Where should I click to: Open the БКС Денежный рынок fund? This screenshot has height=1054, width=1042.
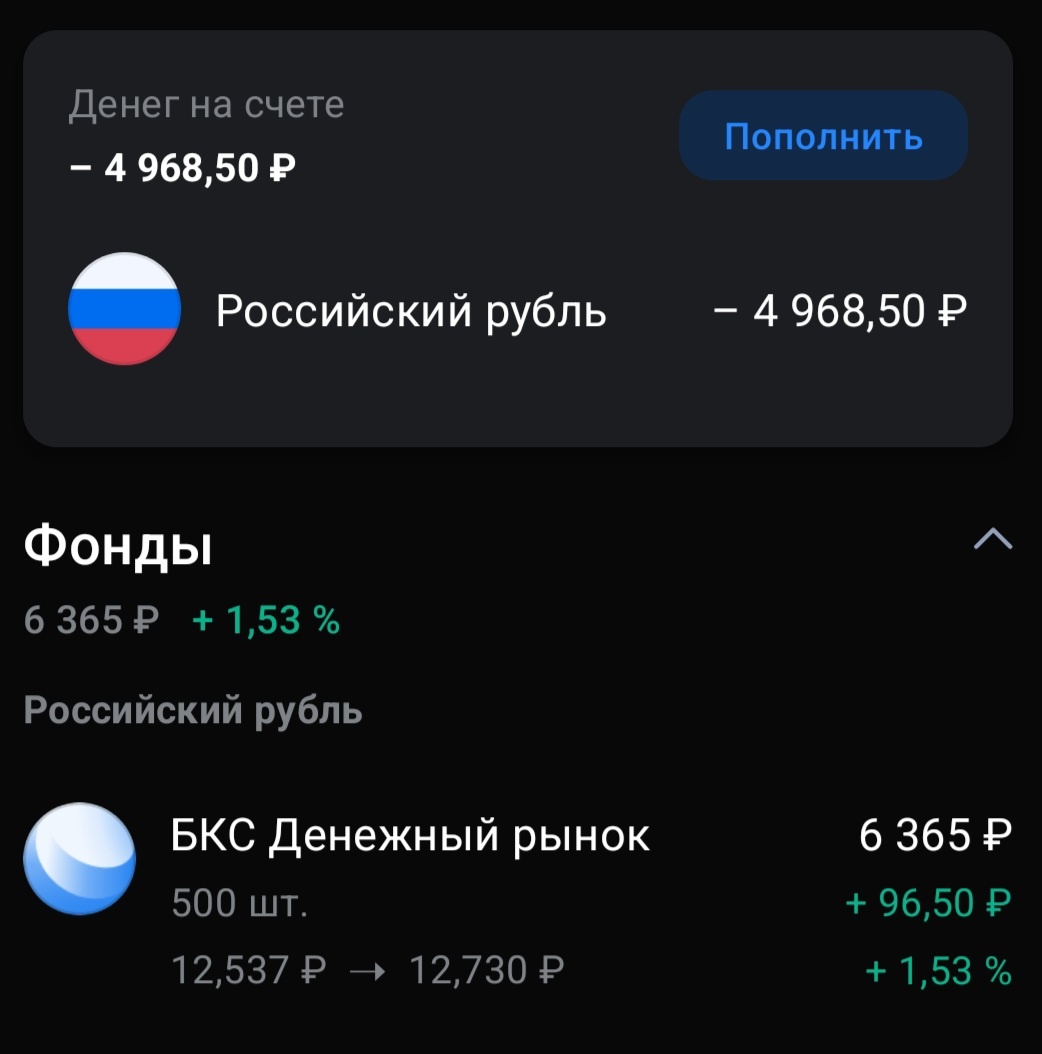(517, 900)
